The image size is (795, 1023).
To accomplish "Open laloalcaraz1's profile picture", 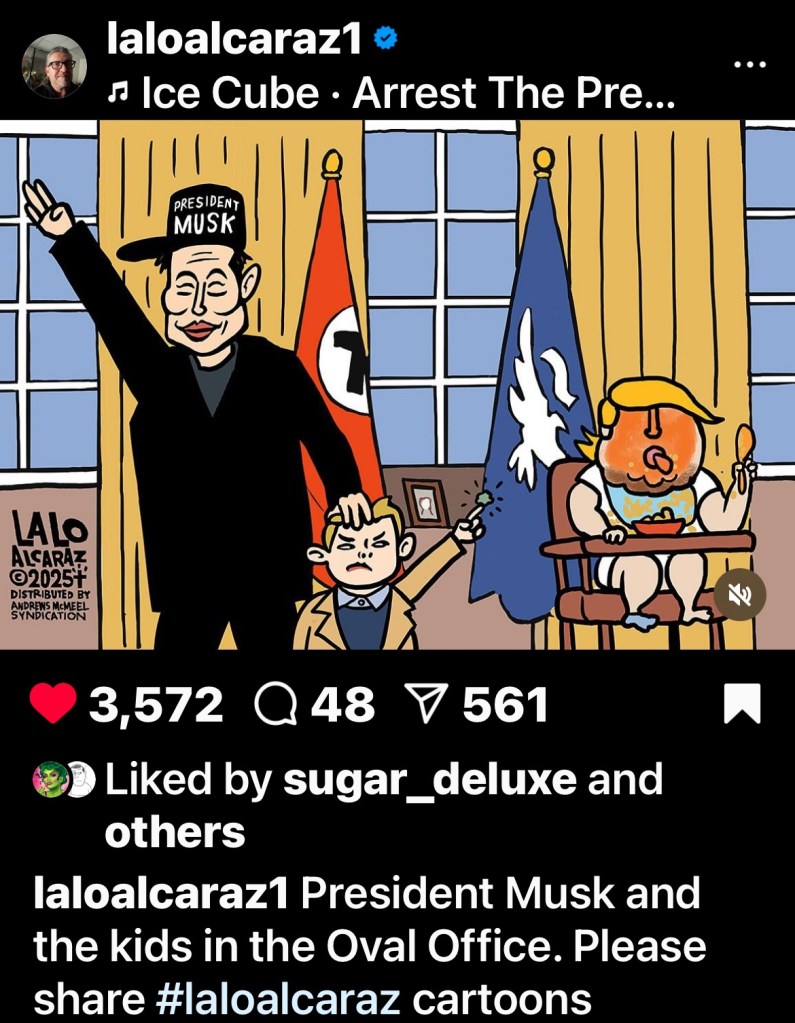I will click(x=54, y=66).
